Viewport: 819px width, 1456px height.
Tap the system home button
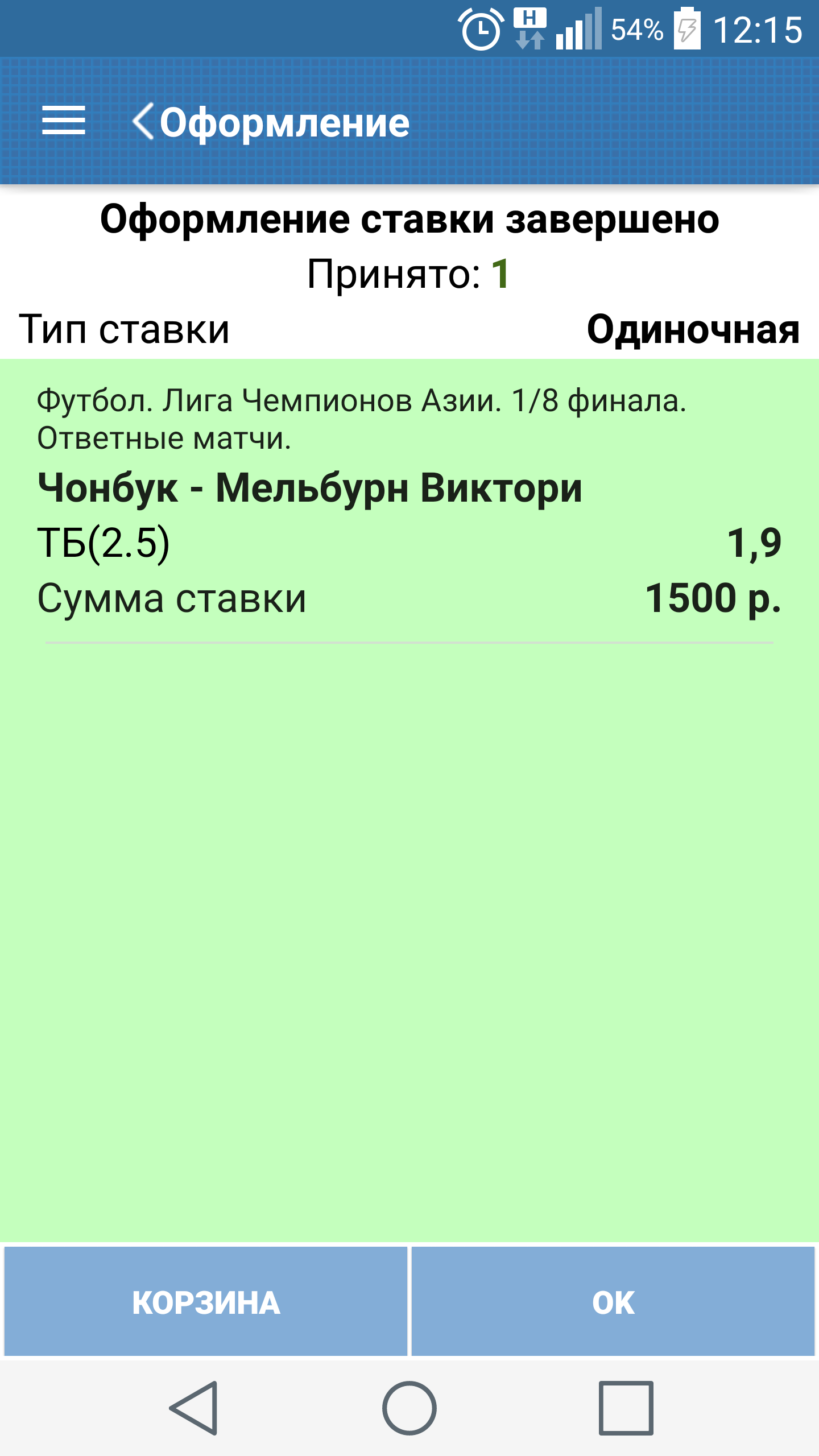[x=409, y=1408]
